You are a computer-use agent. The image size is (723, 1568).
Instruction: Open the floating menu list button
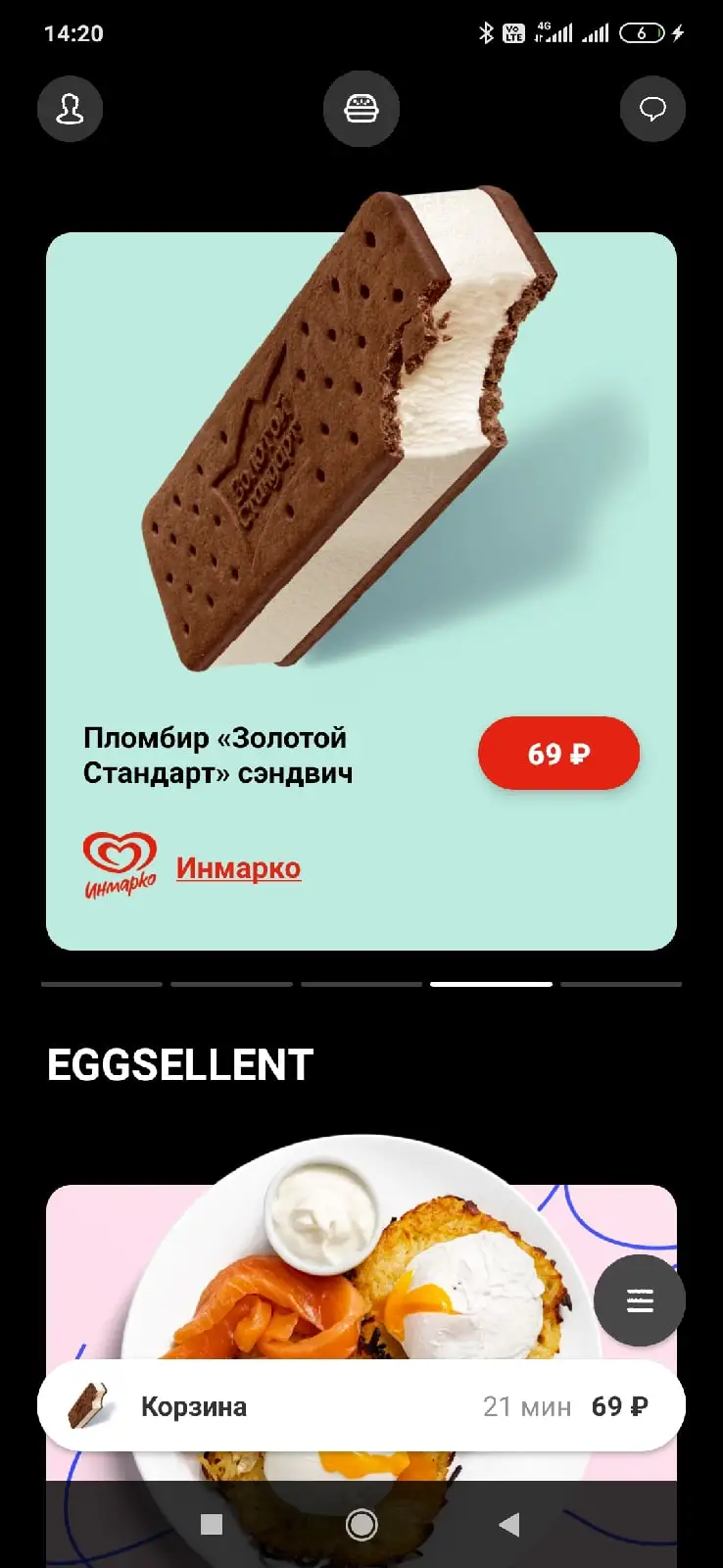(640, 1300)
